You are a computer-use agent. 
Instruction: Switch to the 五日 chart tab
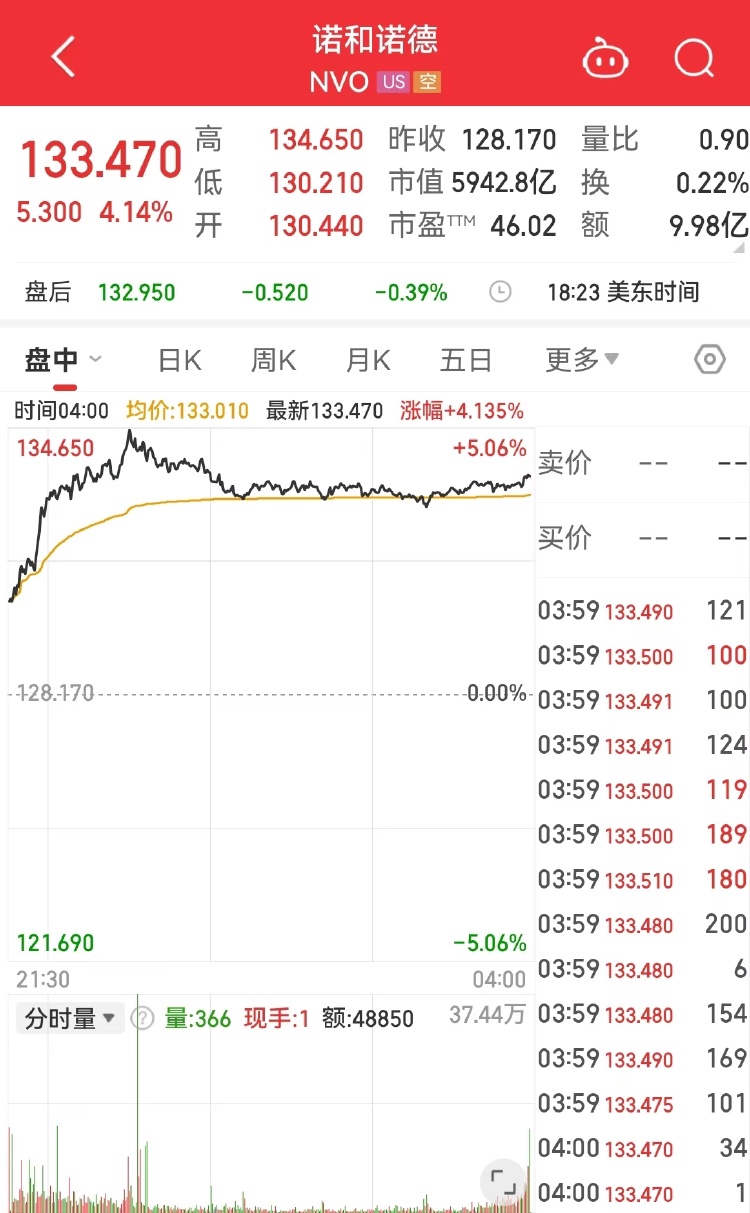tap(466, 360)
